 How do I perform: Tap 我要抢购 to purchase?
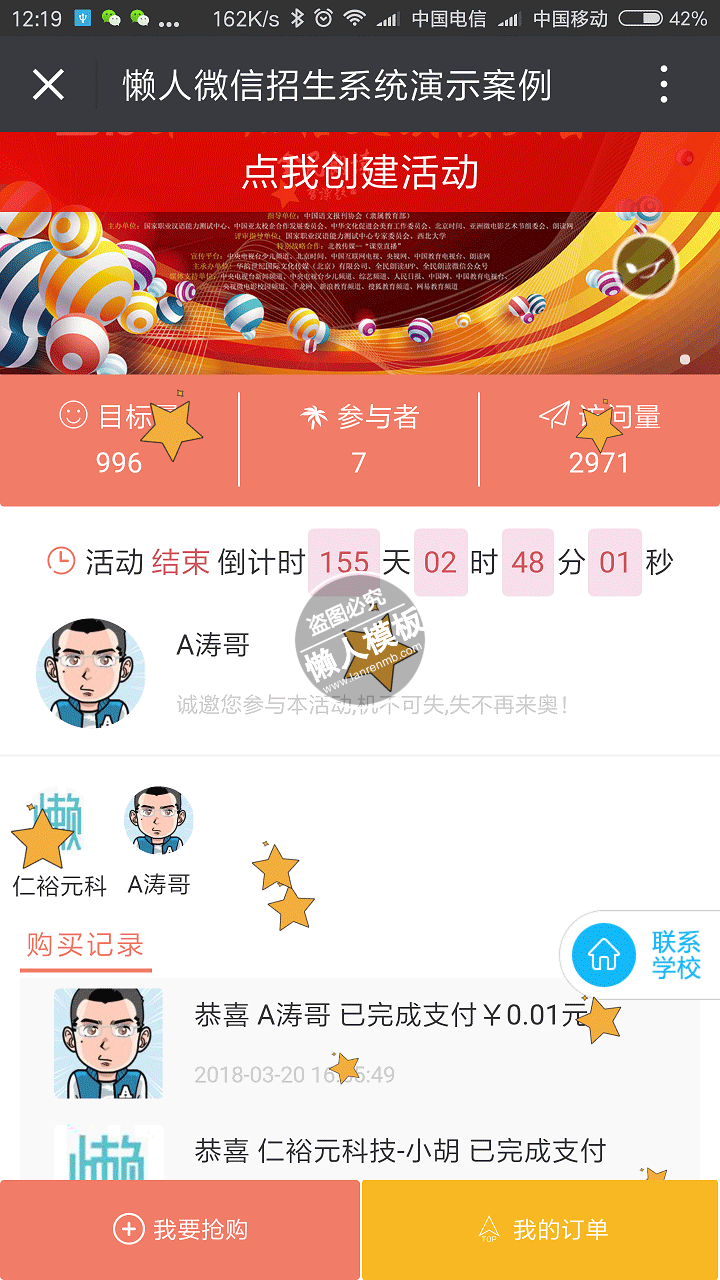pyautogui.click(x=180, y=1229)
